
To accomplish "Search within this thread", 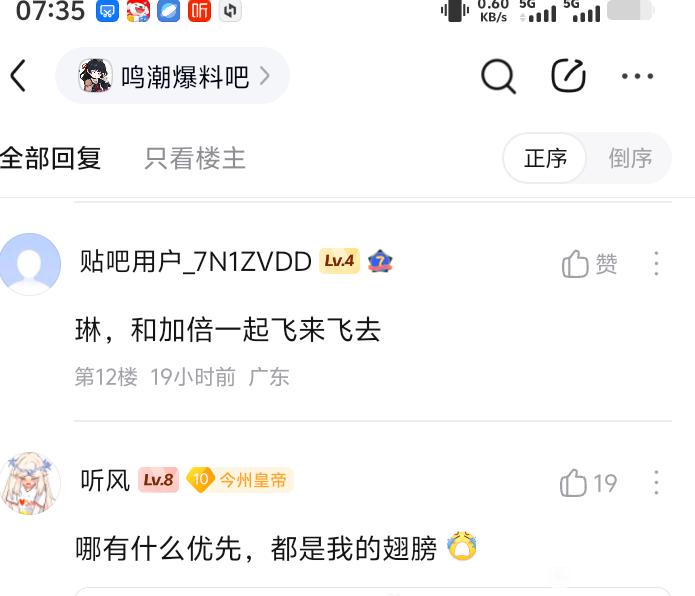I will pyautogui.click(x=498, y=76).
